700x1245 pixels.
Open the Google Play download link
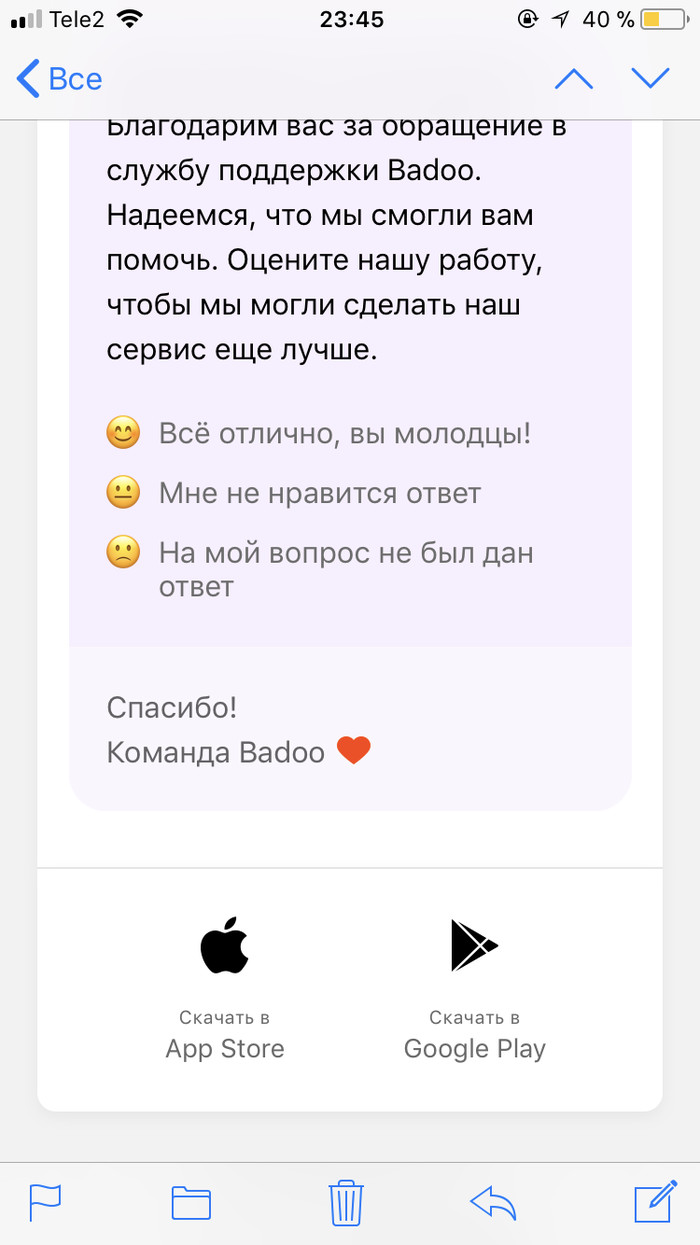(475, 990)
